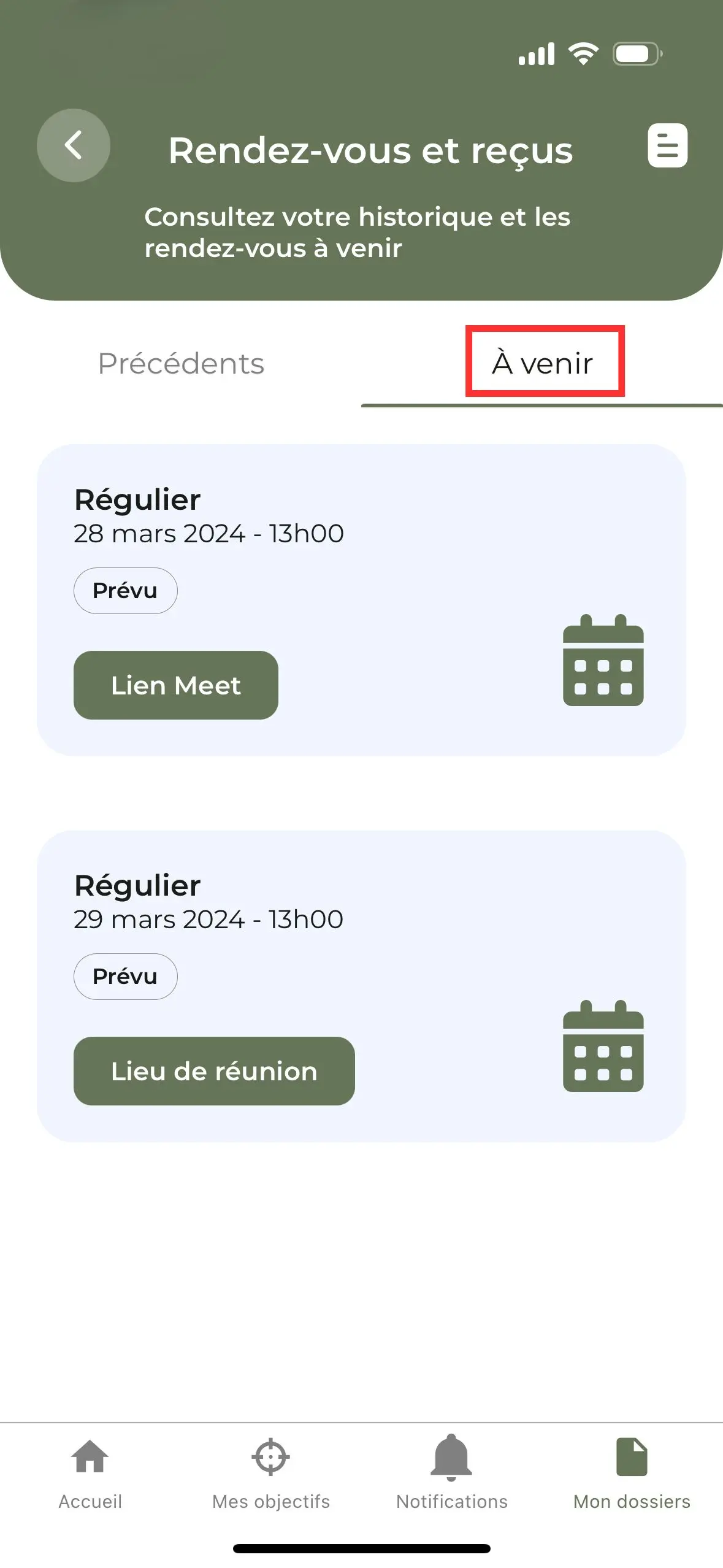Tap calendar icon for 29 mars appointment
The width and height of the screenshot is (723, 1568).
click(x=603, y=1046)
